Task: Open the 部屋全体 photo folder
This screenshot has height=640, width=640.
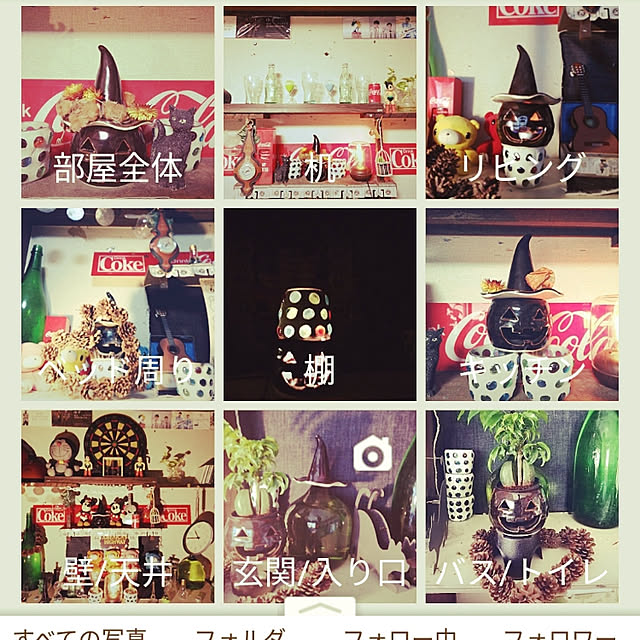Action: pos(118,102)
